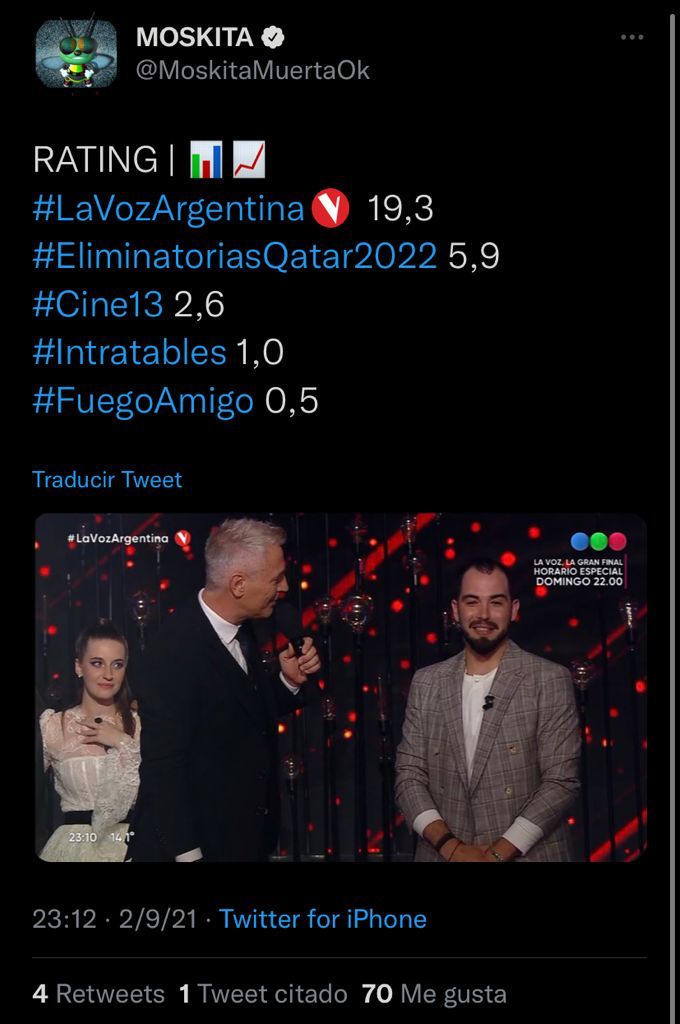This screenshot has height=1024, width=680.
Task: View the 1 Tweet citado
Action: click(263, 993)
